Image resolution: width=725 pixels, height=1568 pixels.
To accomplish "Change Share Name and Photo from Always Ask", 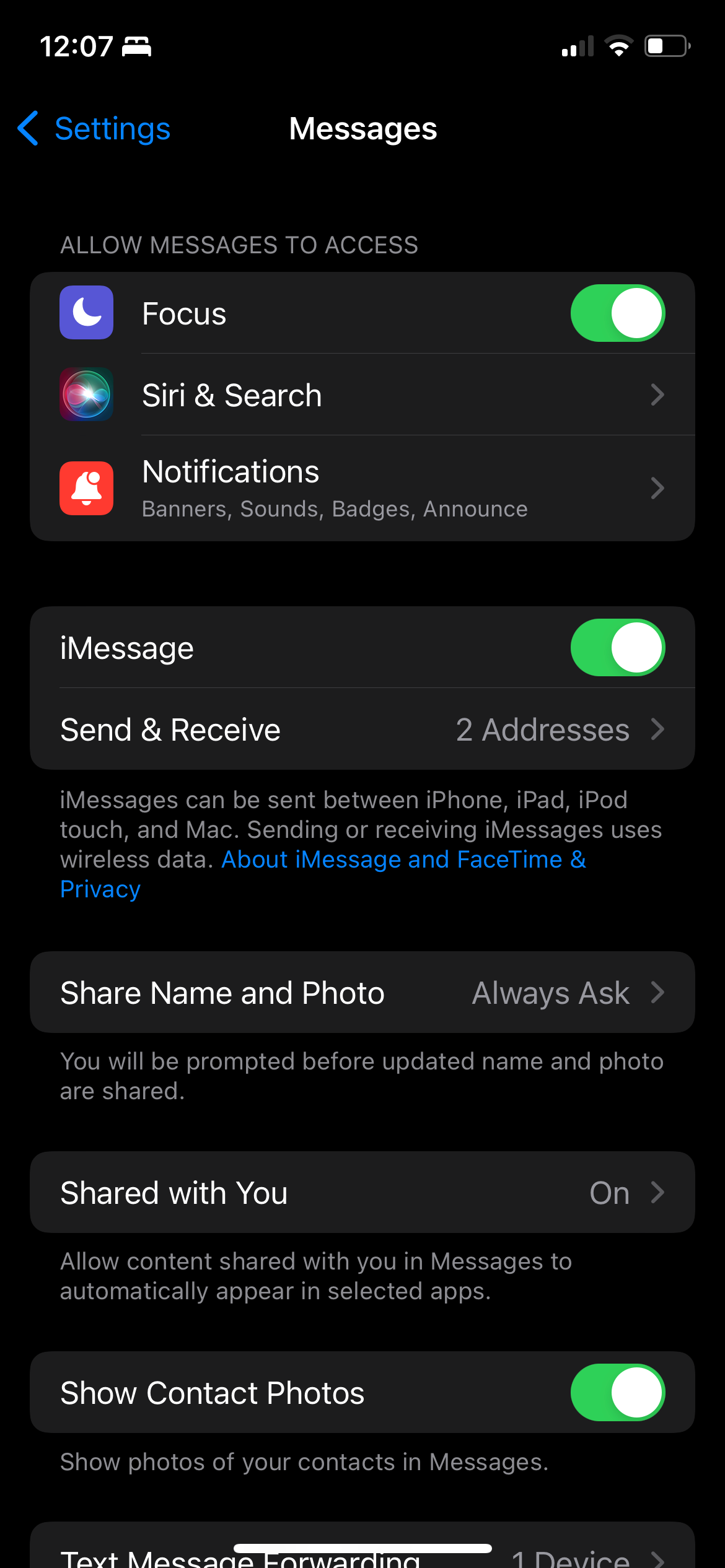I will click(x=362, y=992).
